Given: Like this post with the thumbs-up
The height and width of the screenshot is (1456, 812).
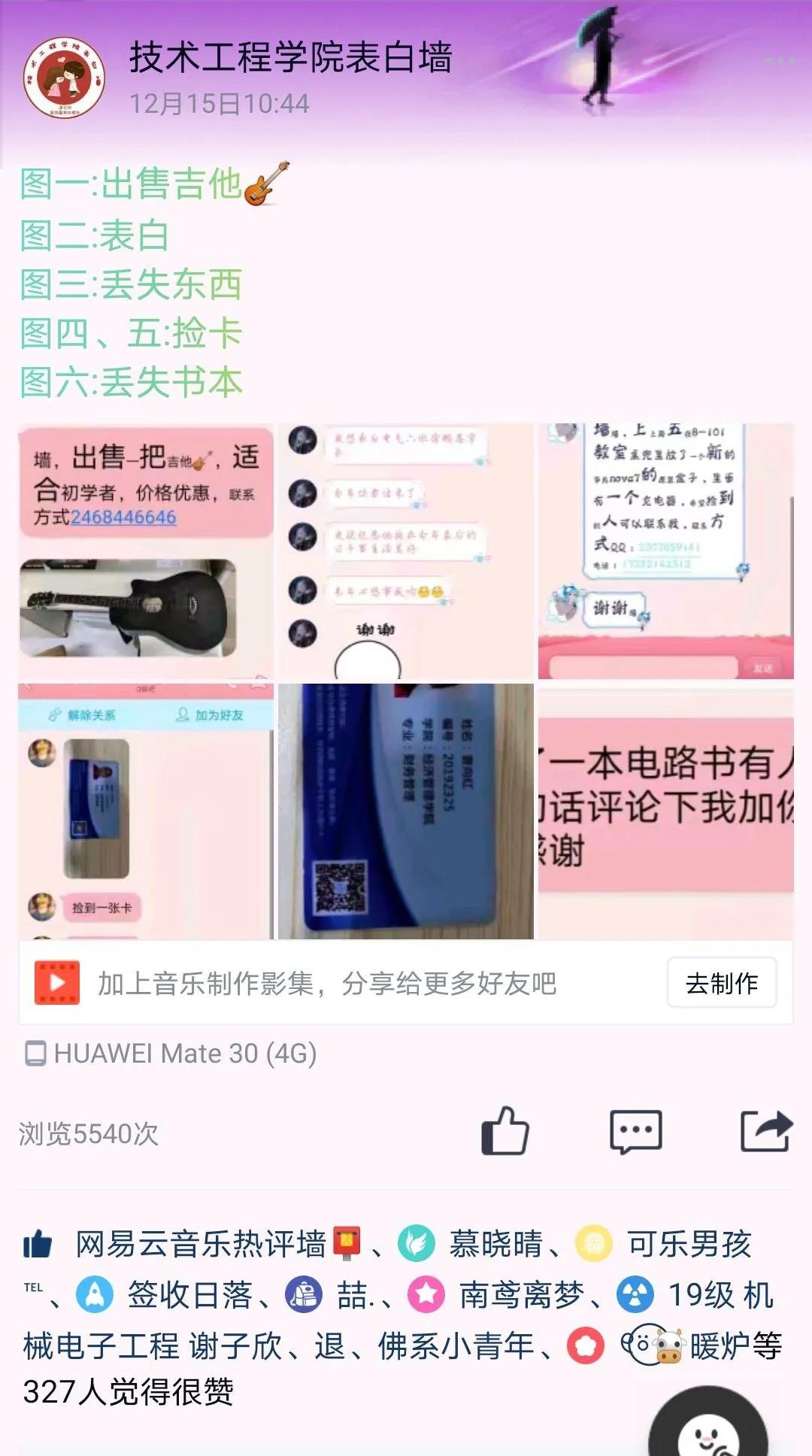Looking at the screenshot, I should [504, 1131].
